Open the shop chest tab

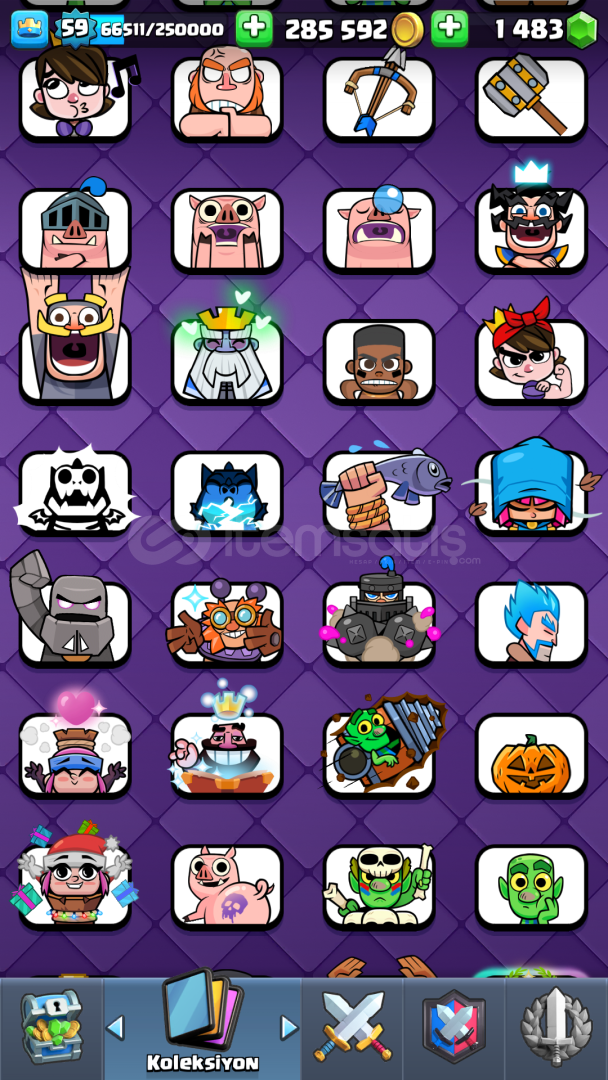[52, 1029]
